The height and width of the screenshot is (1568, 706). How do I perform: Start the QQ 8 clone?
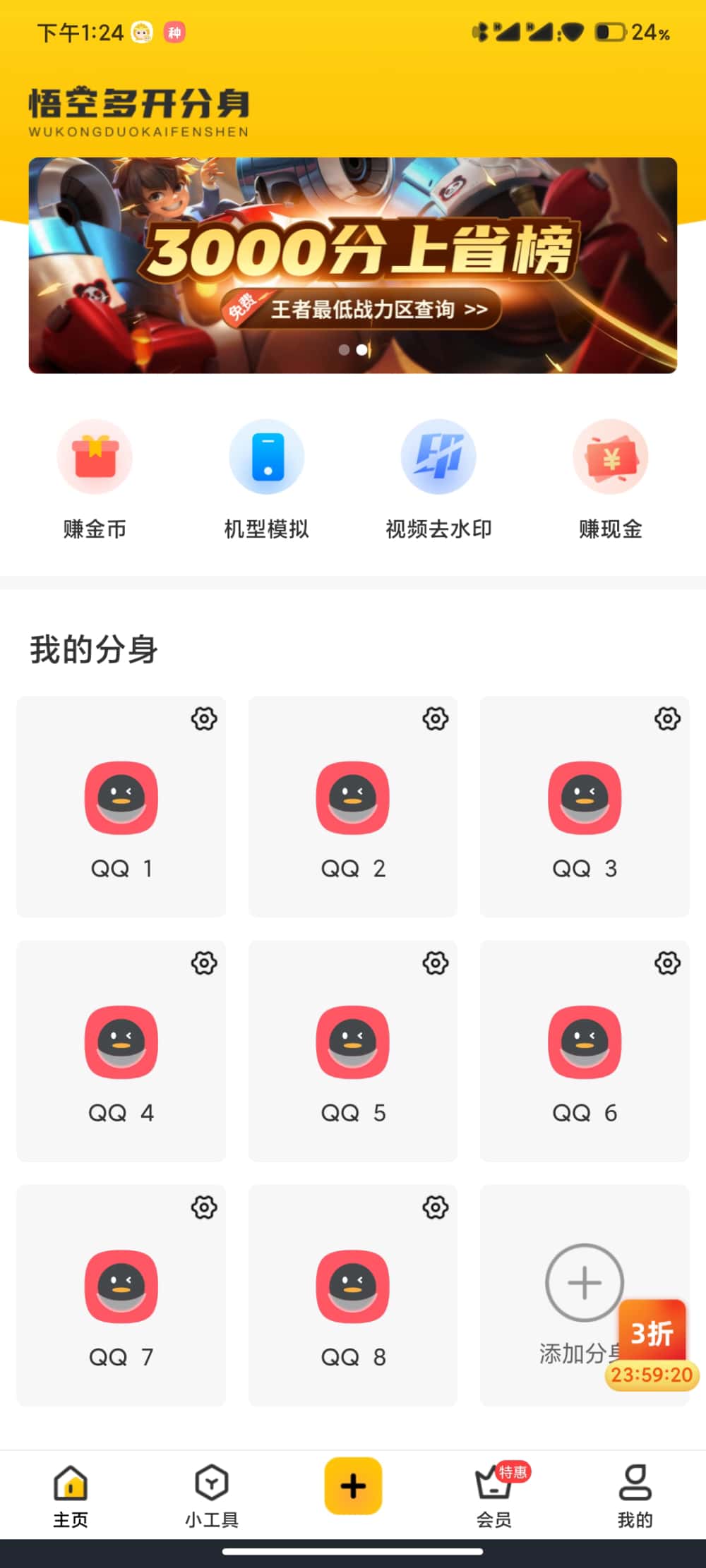tap(352, 1288)
